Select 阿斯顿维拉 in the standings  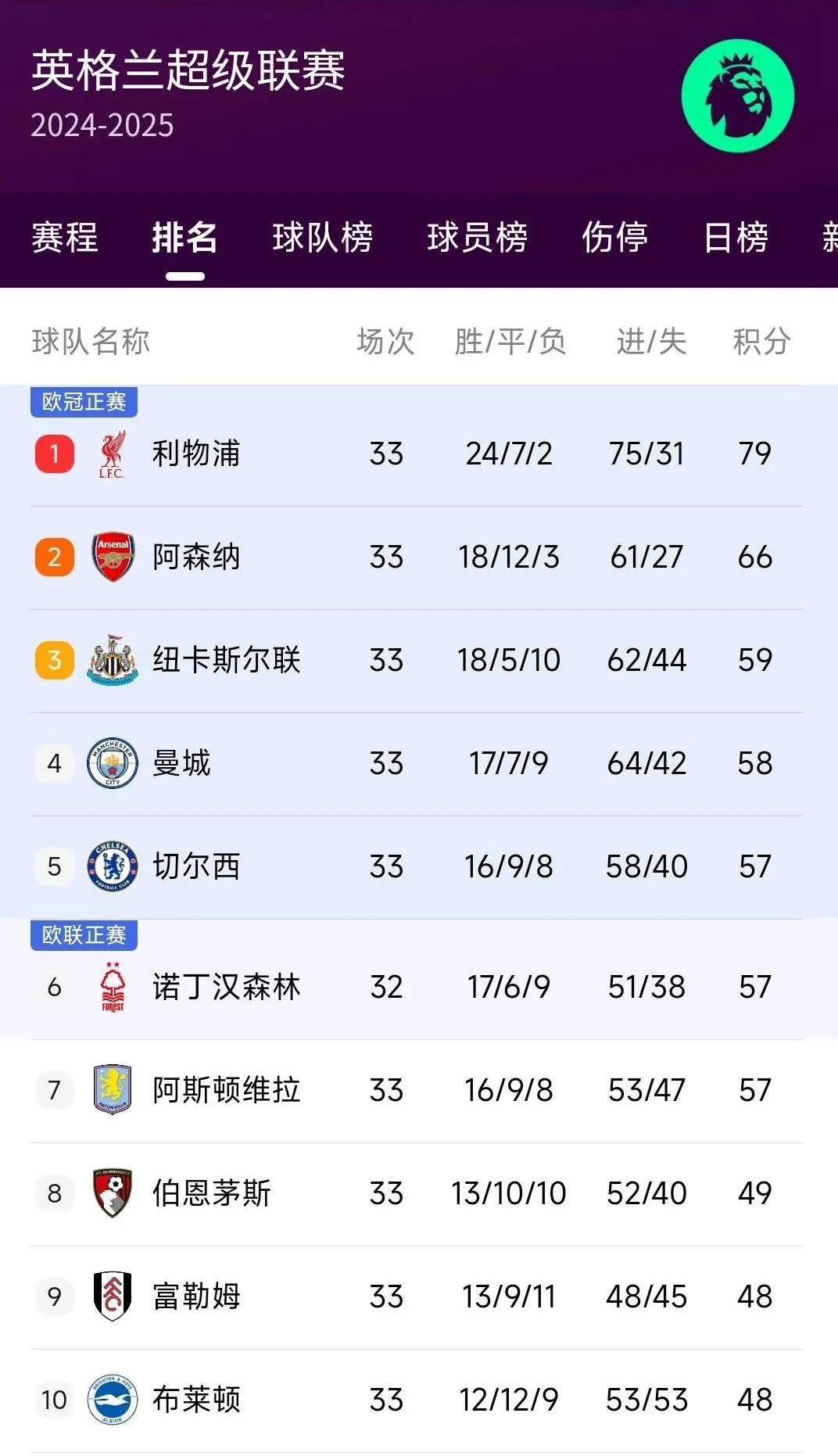click(226, 1091)
